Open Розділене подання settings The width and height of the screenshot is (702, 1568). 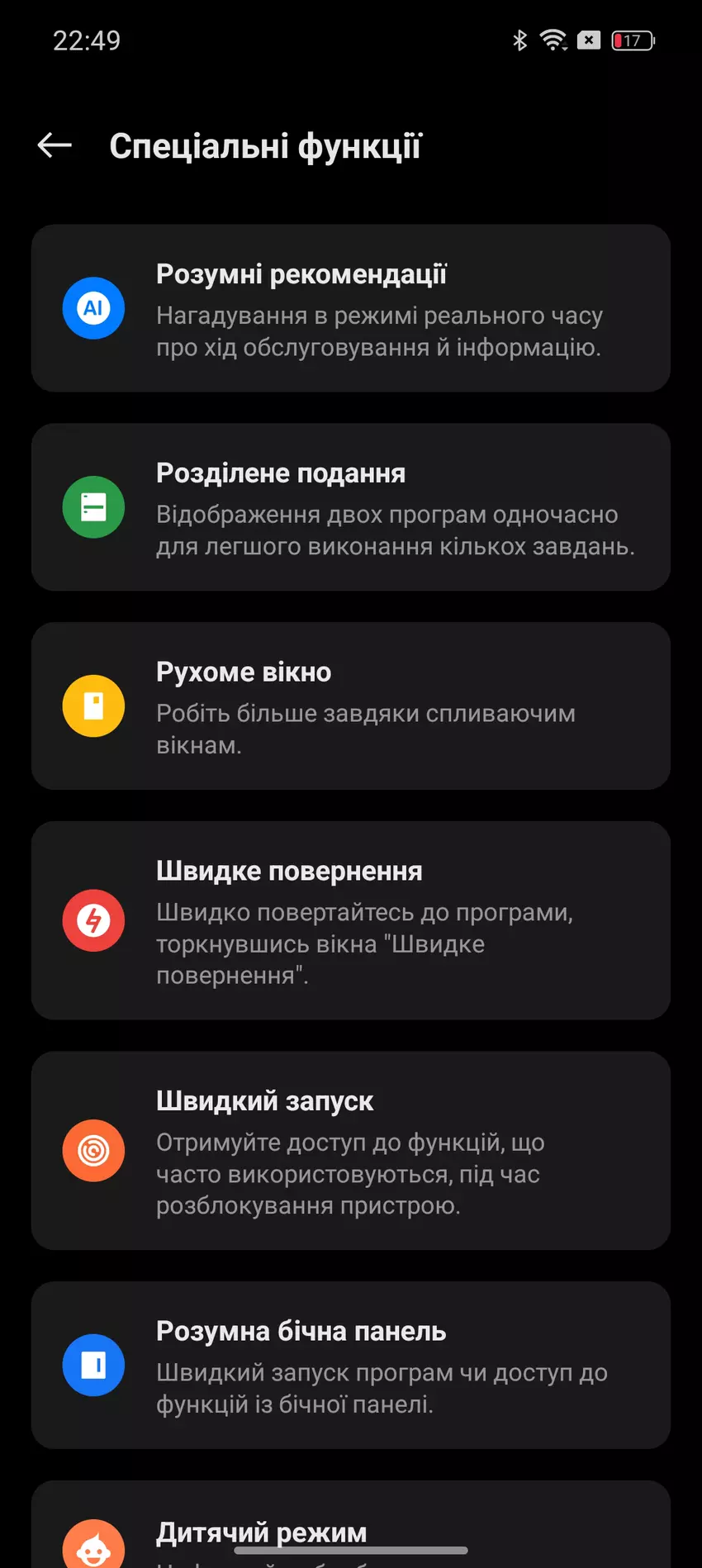[350, 507]
